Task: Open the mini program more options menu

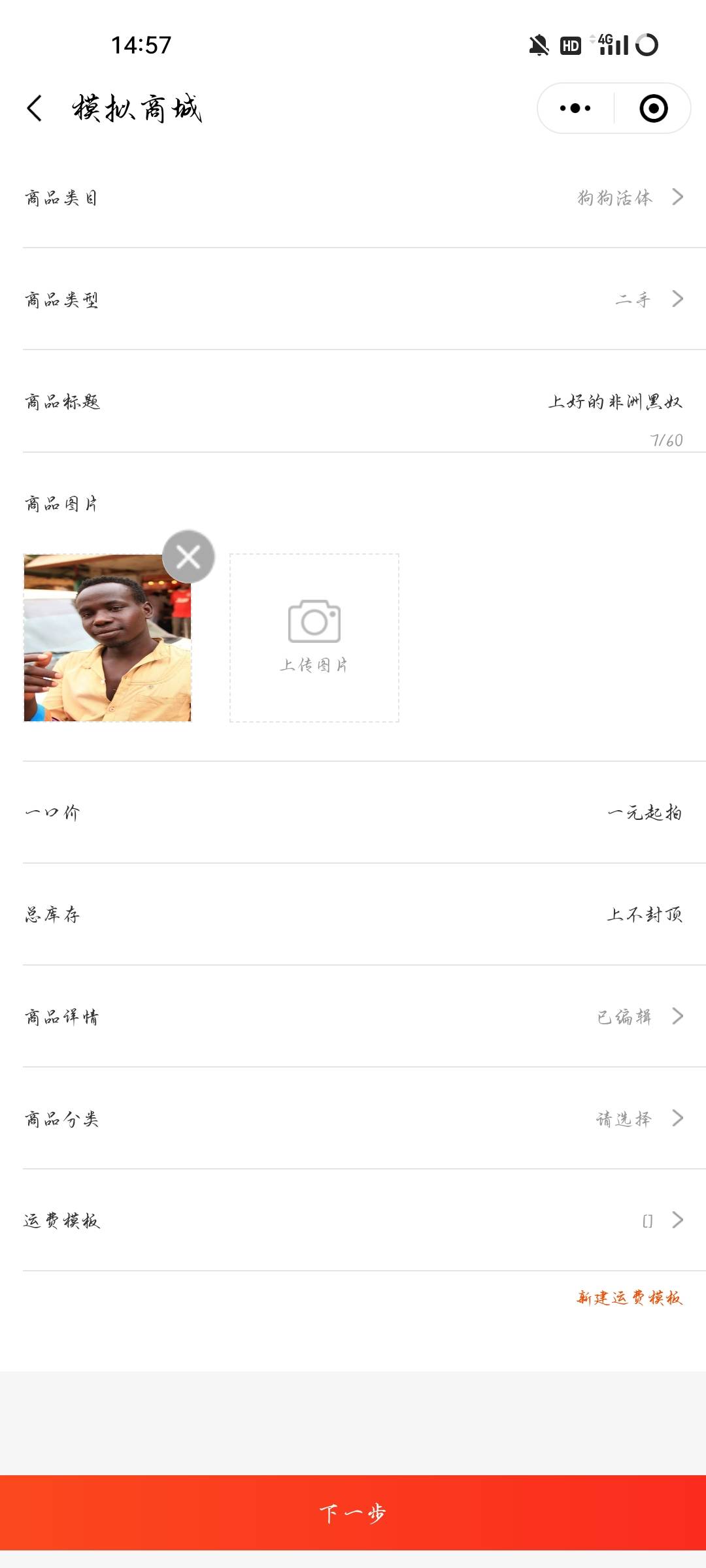Action: click(575, 108)
